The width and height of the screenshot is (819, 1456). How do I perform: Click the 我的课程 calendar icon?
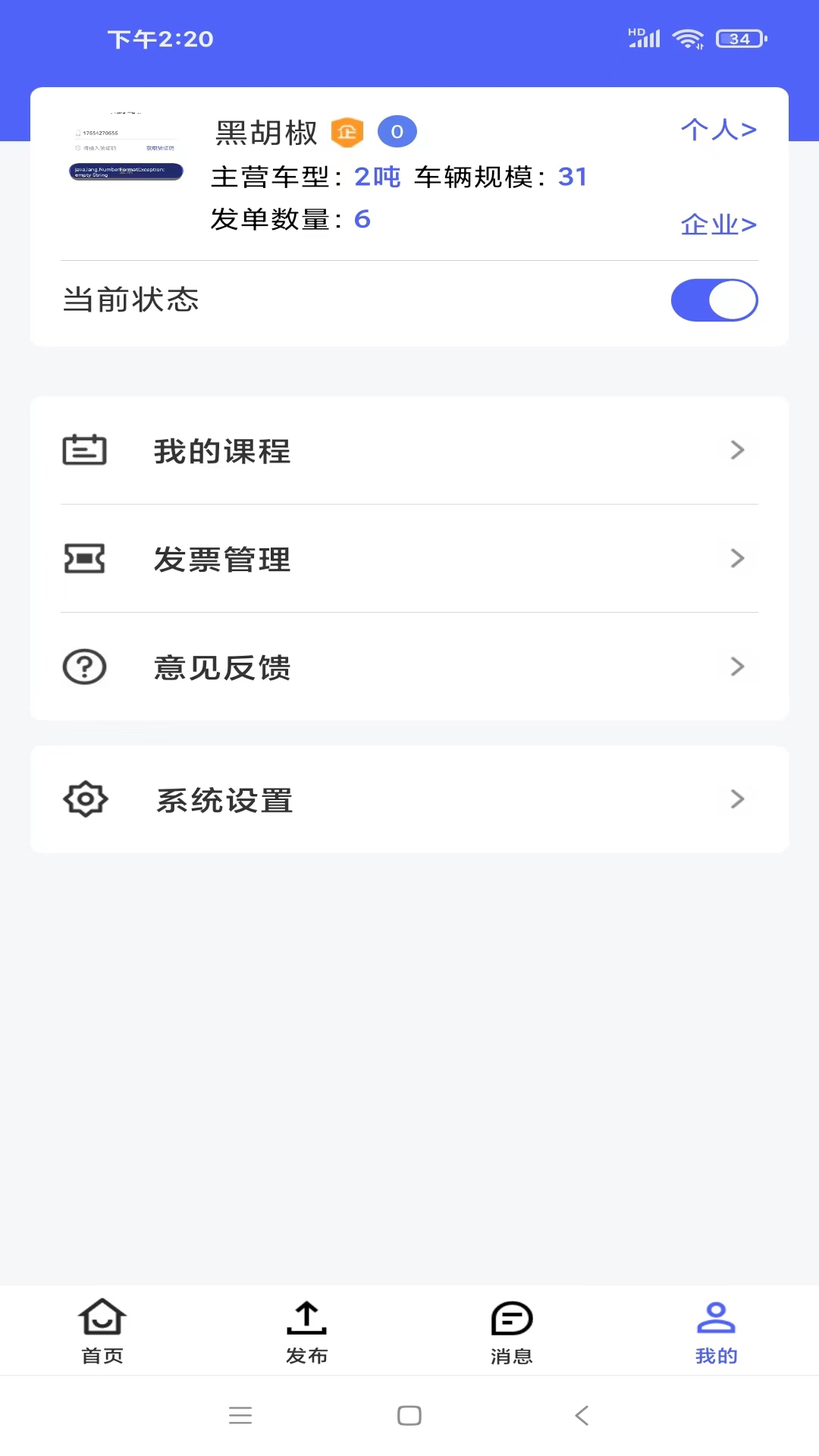[85, 449]
